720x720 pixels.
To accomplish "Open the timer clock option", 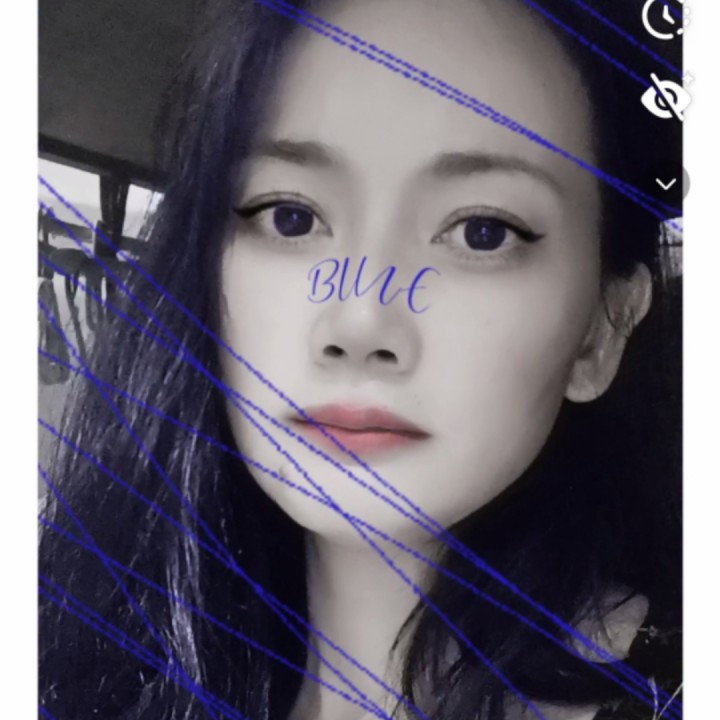I will 663,17.
